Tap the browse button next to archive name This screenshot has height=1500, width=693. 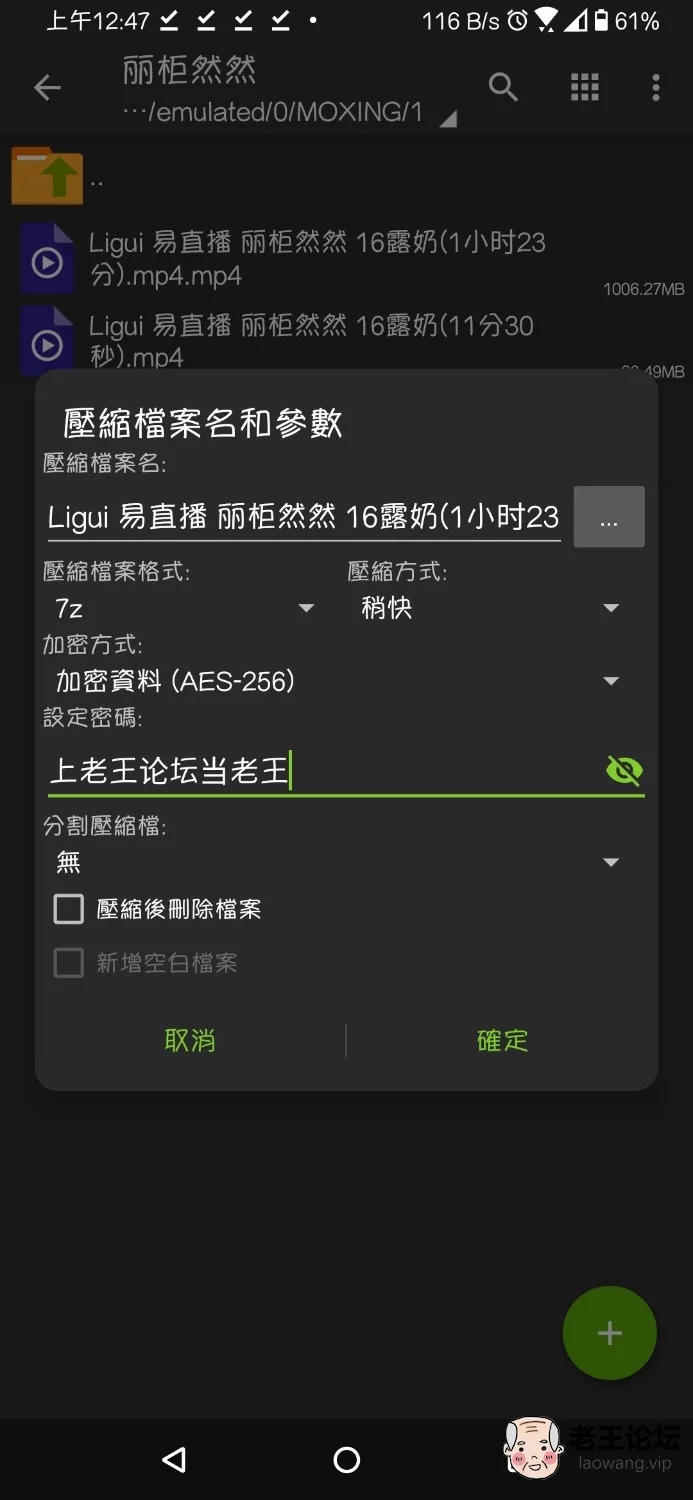(x=609, y=517)
